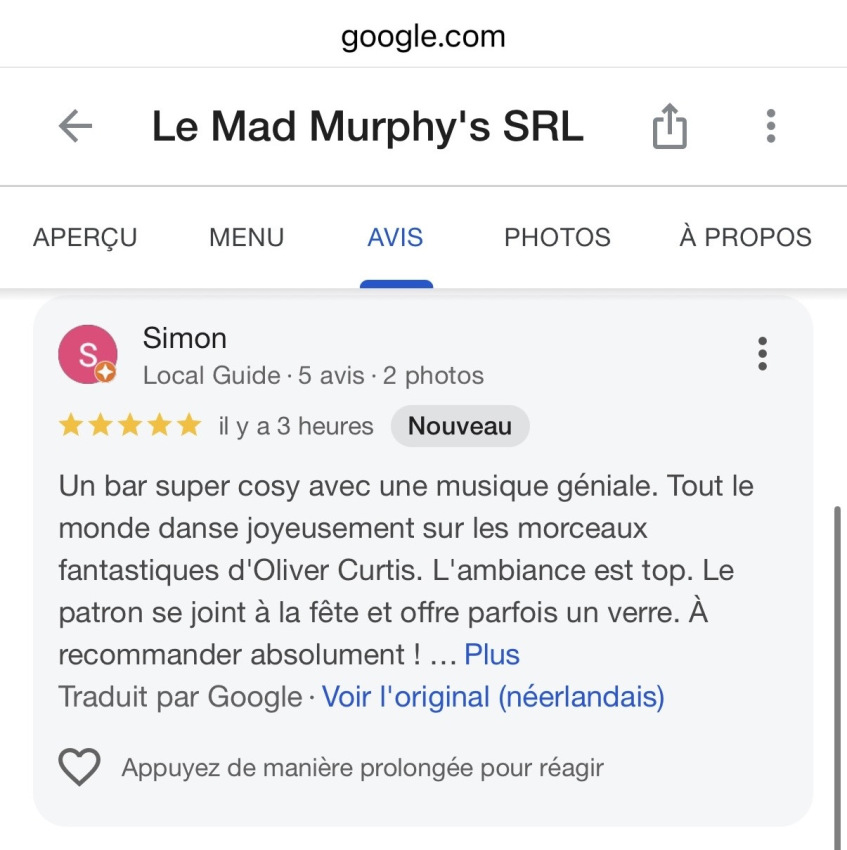Select the Avis tab
The image size is (847, 850).
pyautogui.click(x=395, y=238)
